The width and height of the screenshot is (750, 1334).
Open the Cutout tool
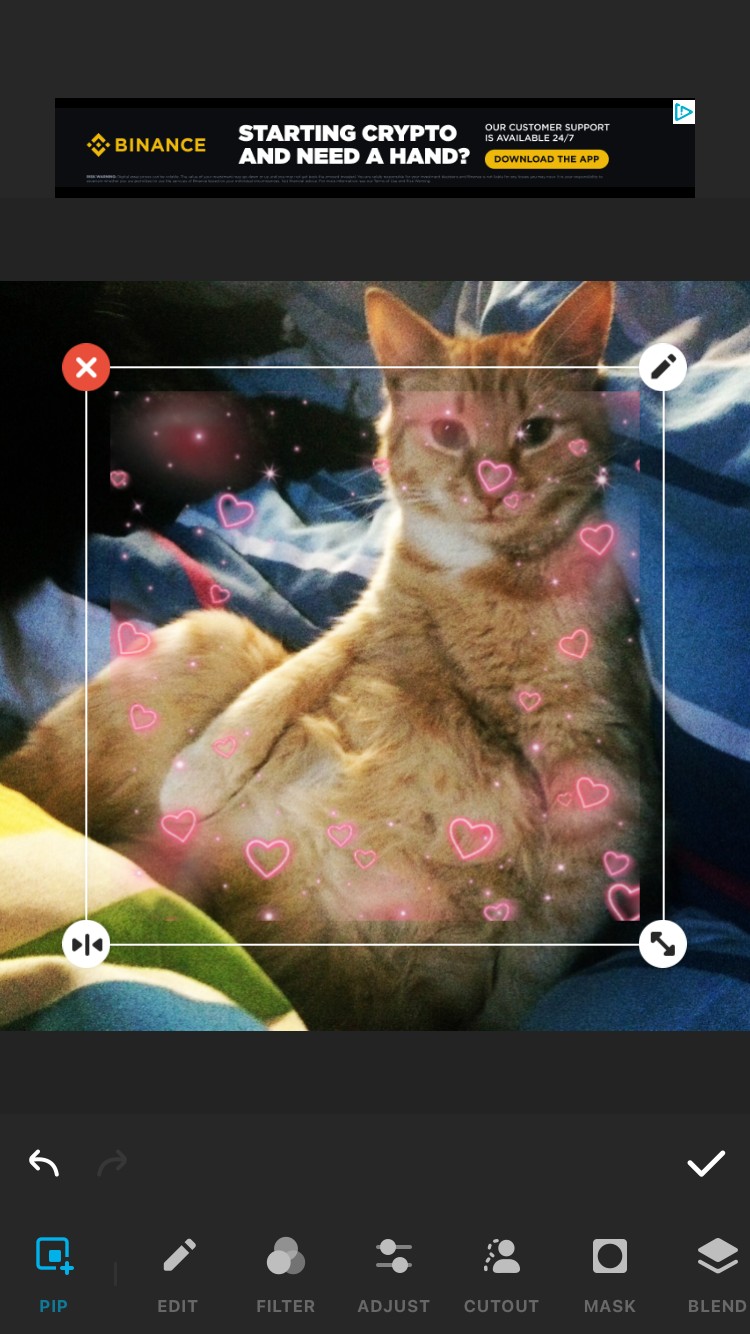[501, 1272]
